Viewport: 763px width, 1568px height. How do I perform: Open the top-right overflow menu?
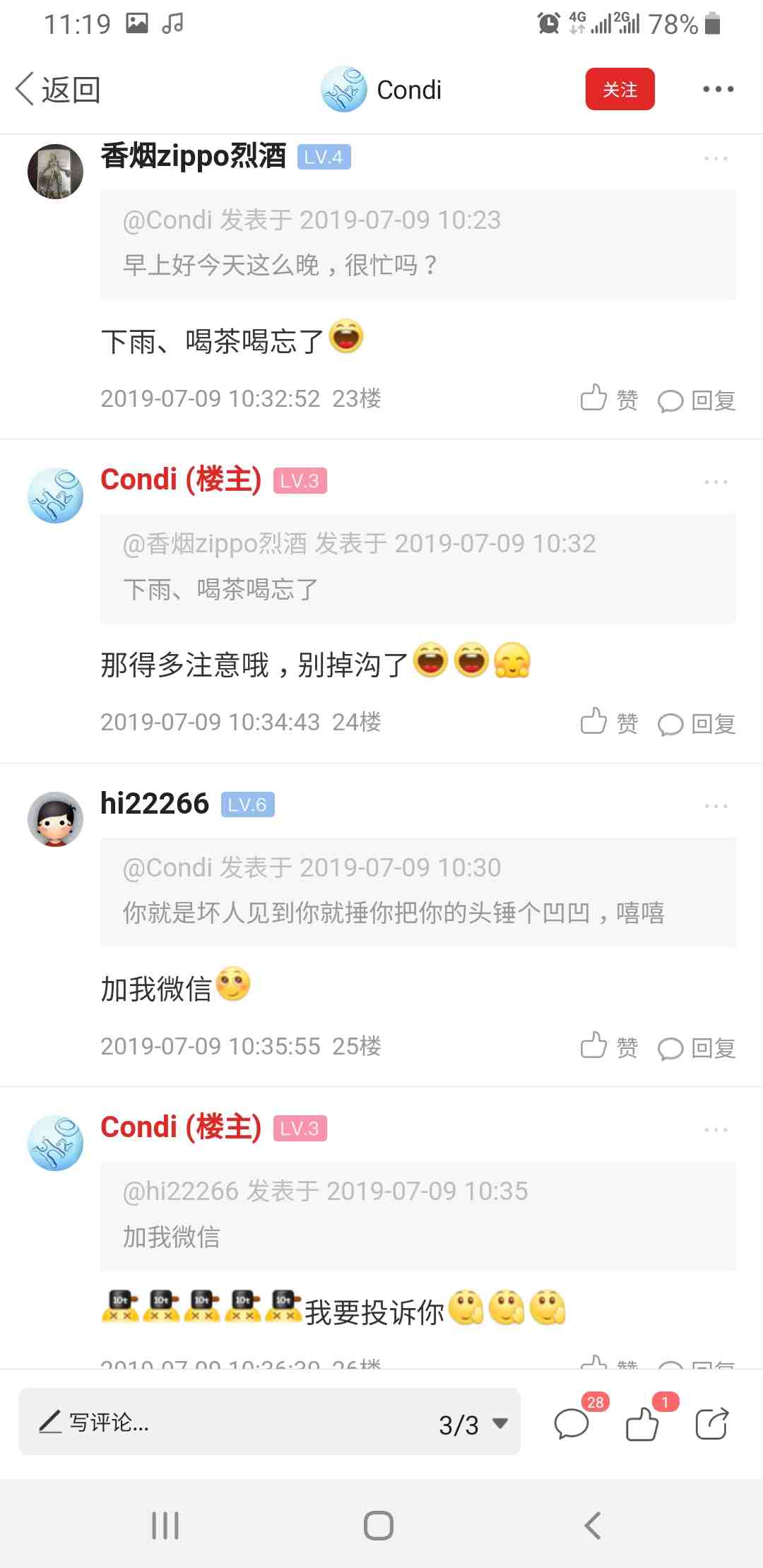[x=718, y=90]
